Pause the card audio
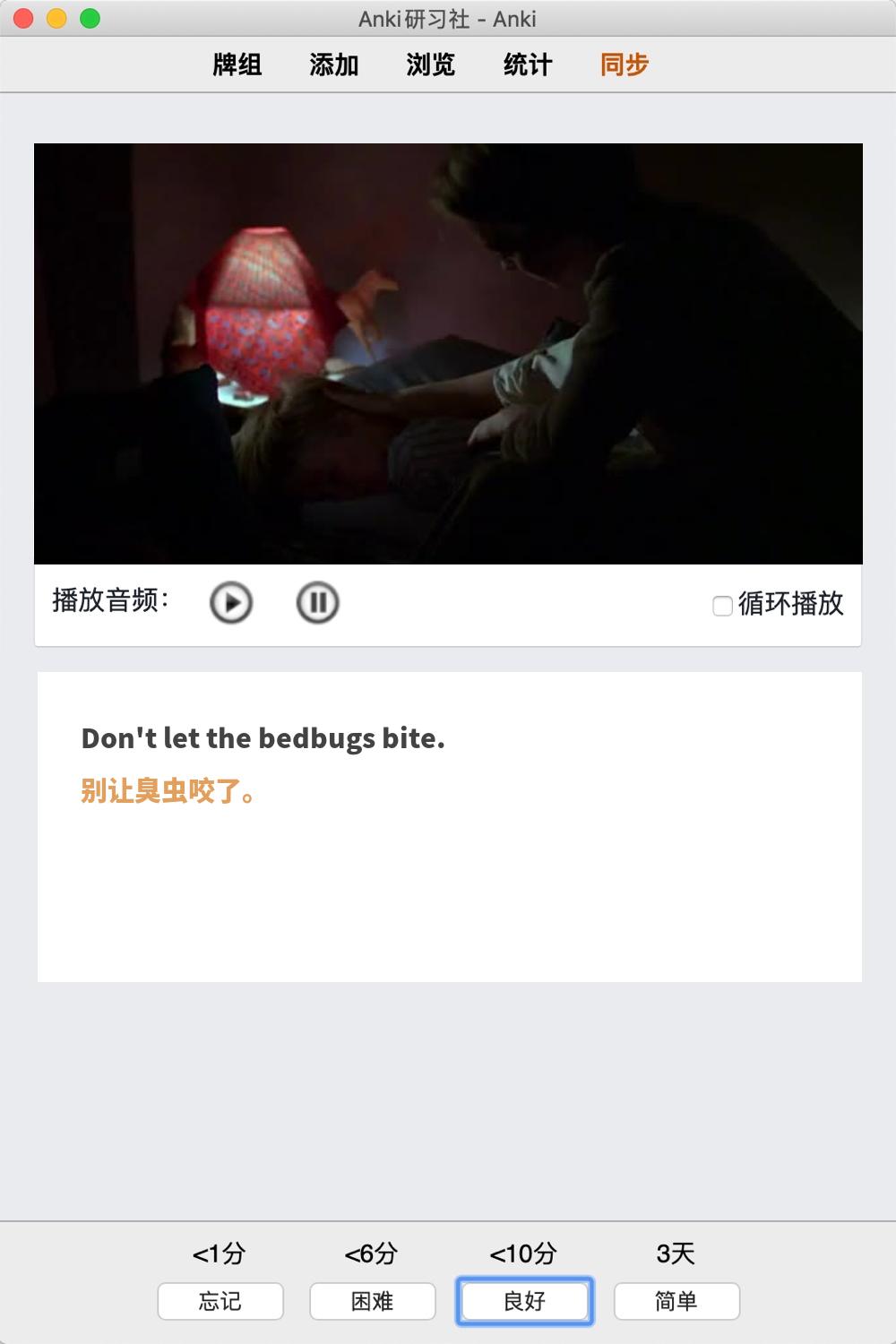This screenshot has width=896, height=1344. [x=317, y=603]
